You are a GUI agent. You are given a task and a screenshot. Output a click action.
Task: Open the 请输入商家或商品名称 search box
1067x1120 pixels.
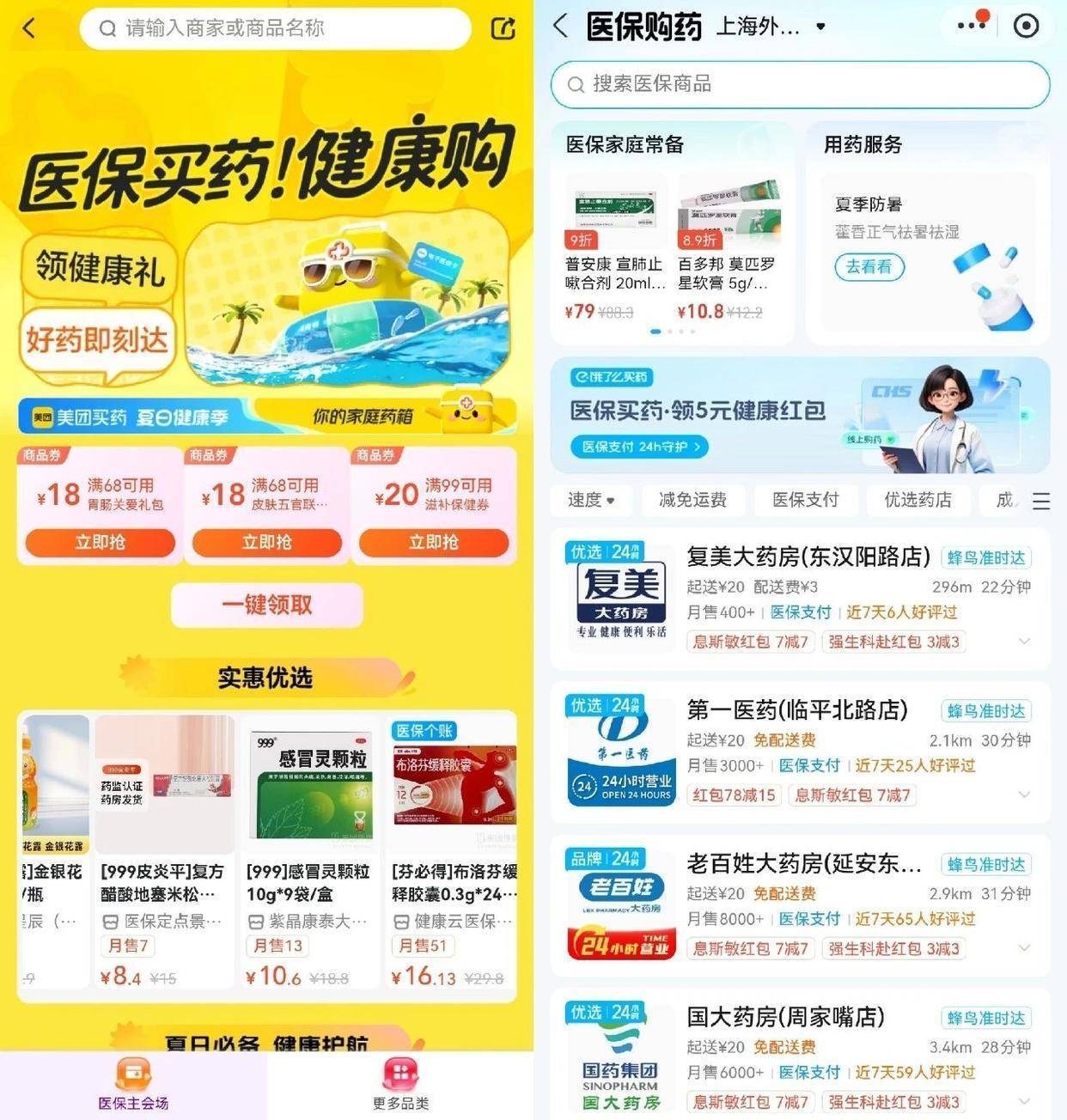275,28
